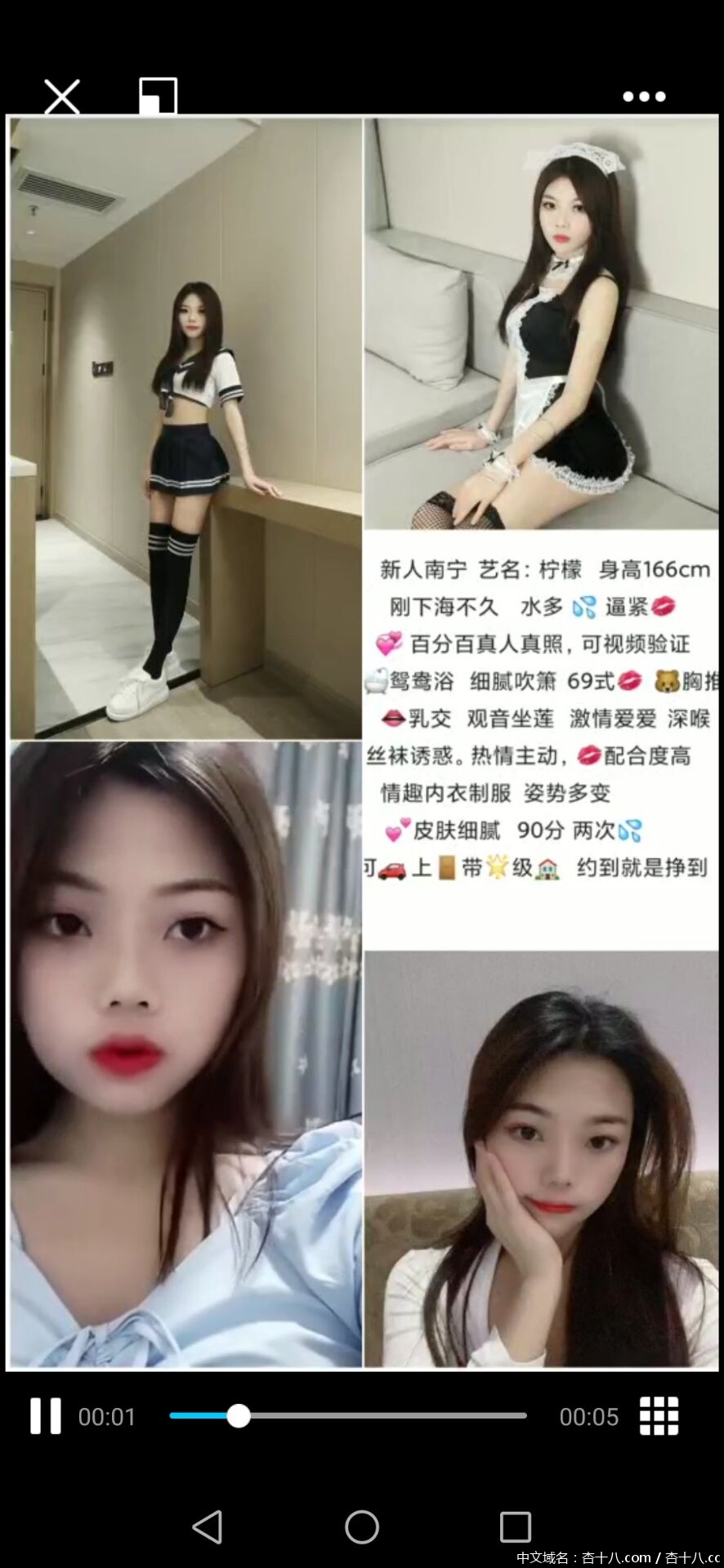The width and height of the screenshot is (724, 1568).
Task: Close the video player
Action: click(x=62, y=96)
